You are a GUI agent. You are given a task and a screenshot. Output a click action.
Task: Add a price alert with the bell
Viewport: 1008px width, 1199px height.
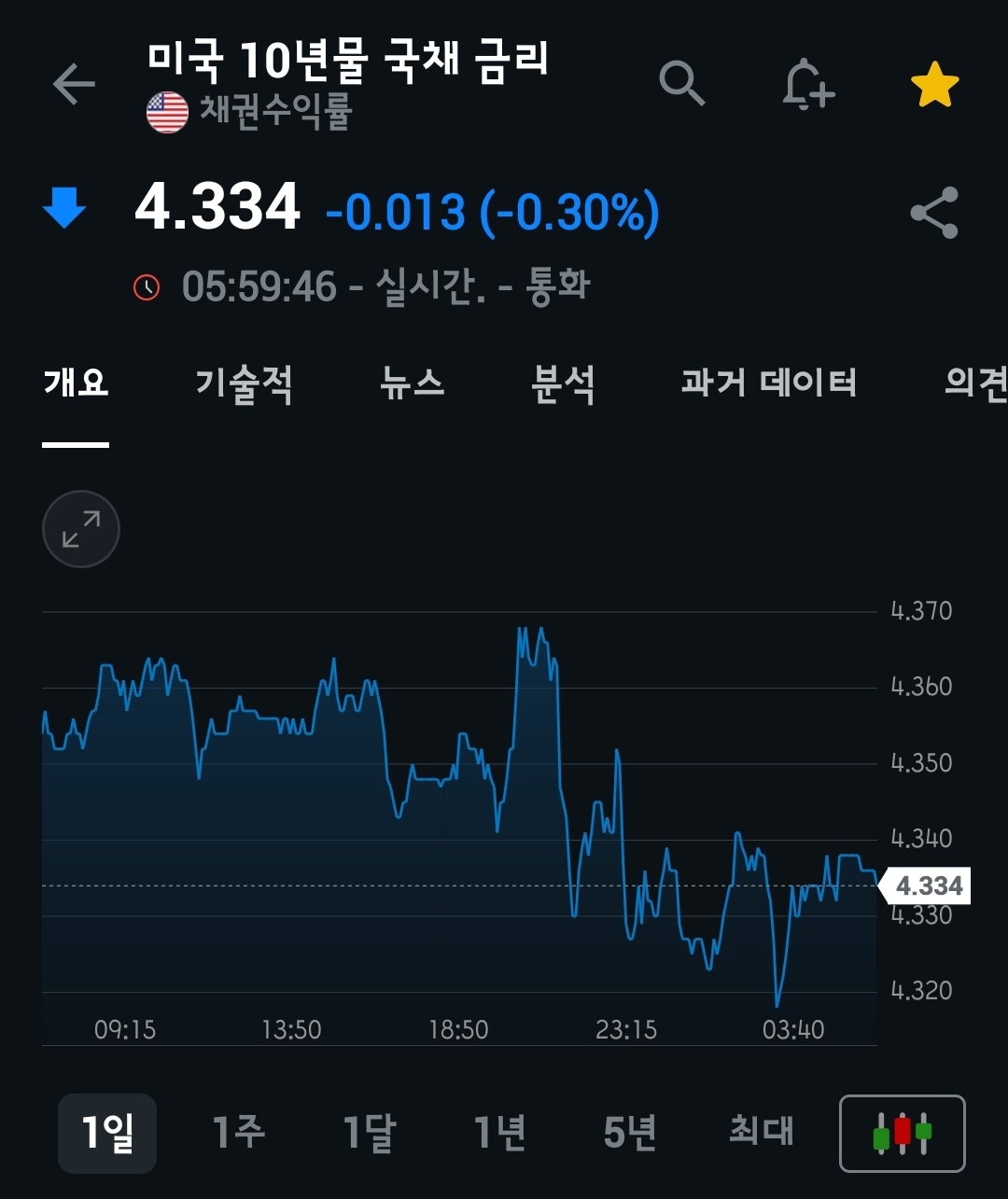coord(807,86)
